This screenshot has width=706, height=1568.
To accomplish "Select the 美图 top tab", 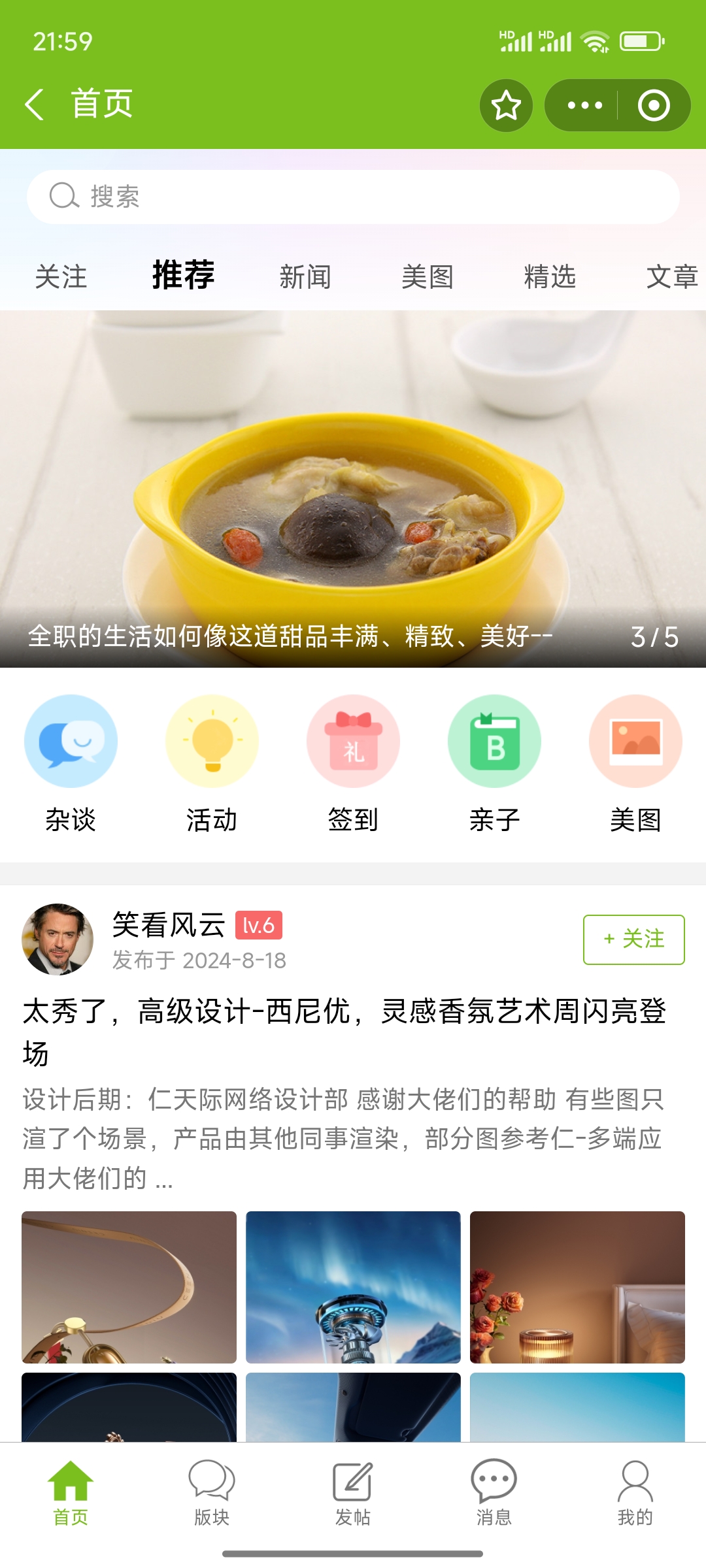I will point(428,277).
